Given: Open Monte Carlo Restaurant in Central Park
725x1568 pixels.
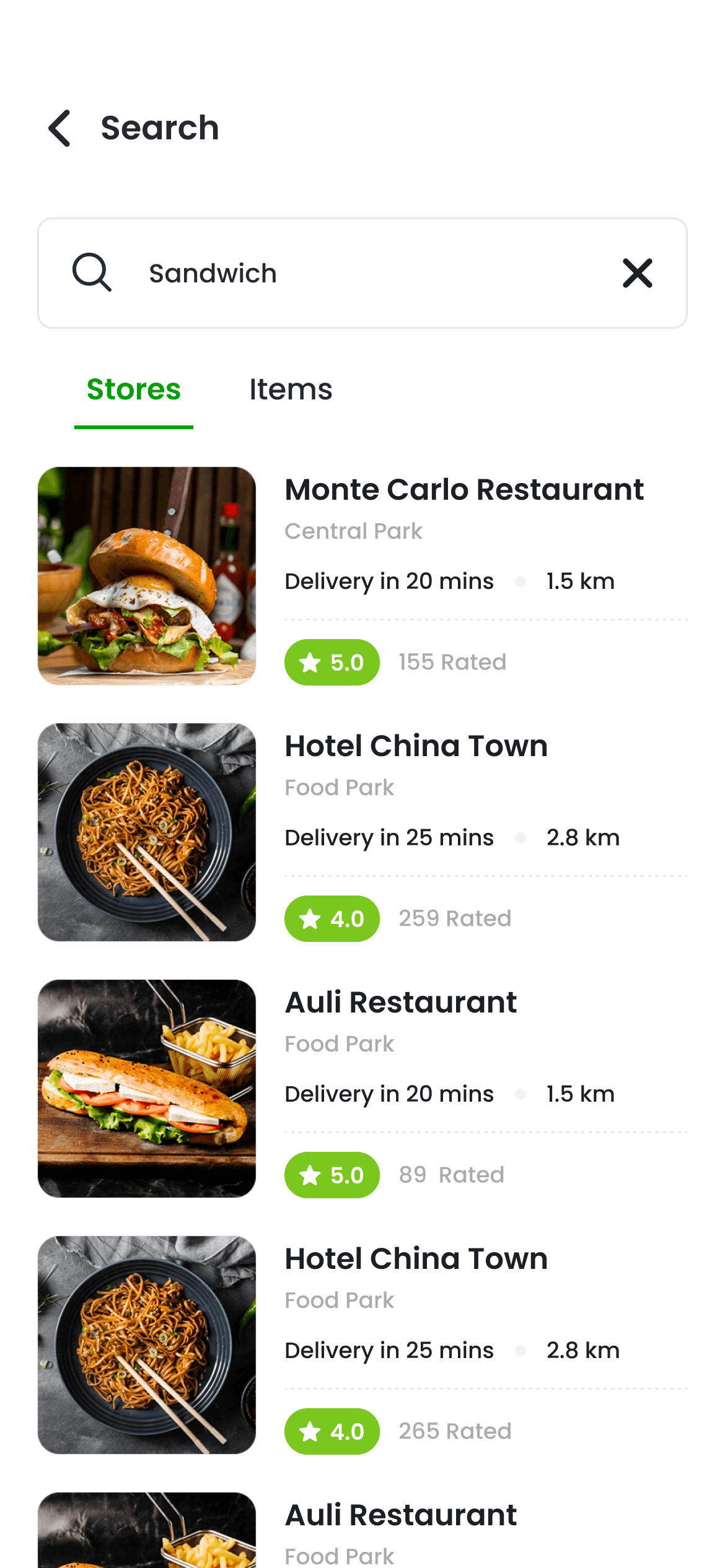Looking at the screenshot, I should click(464, 490).
